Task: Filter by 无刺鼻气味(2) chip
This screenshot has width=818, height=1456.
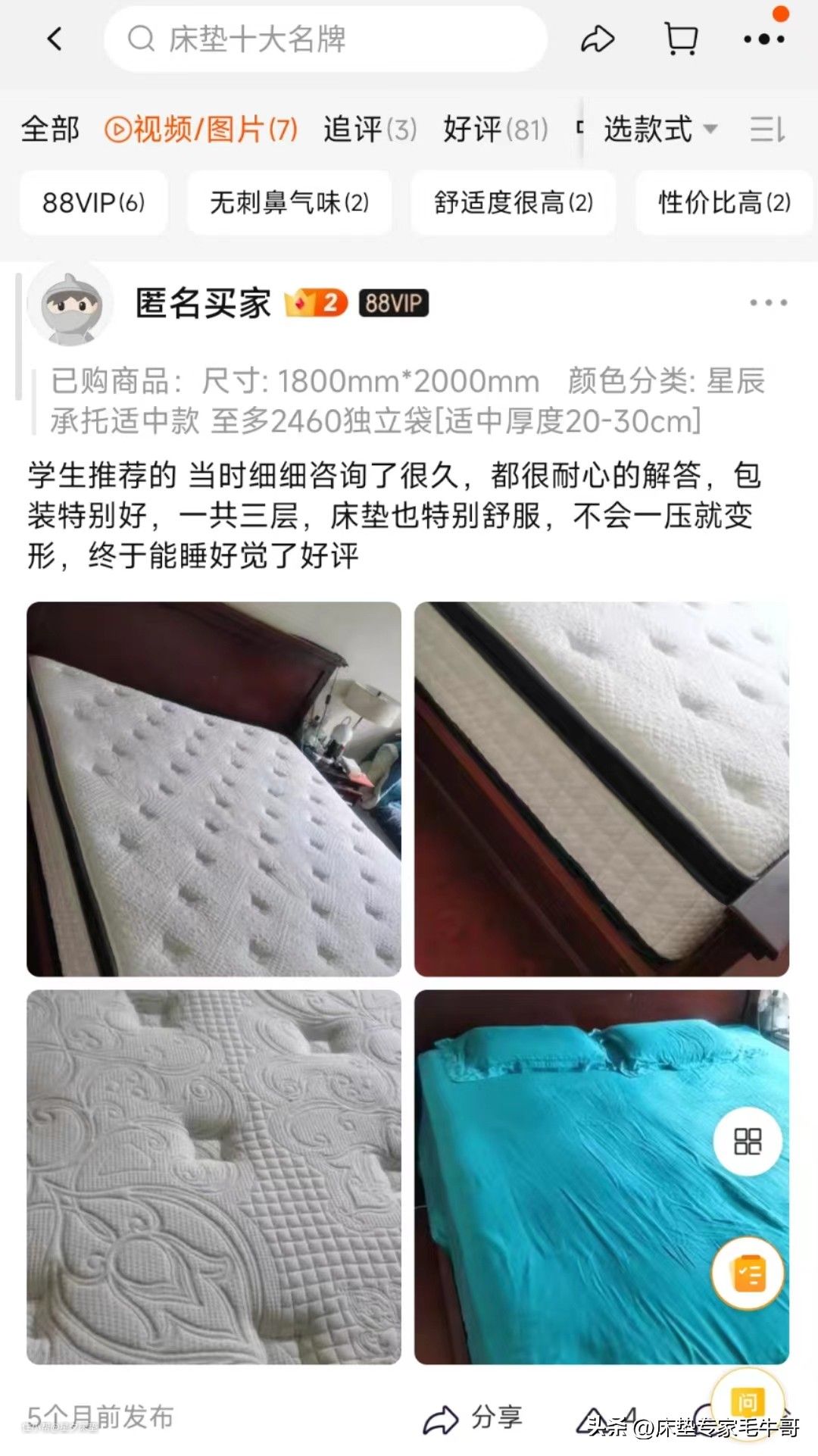Action: (x=289, y=203)
